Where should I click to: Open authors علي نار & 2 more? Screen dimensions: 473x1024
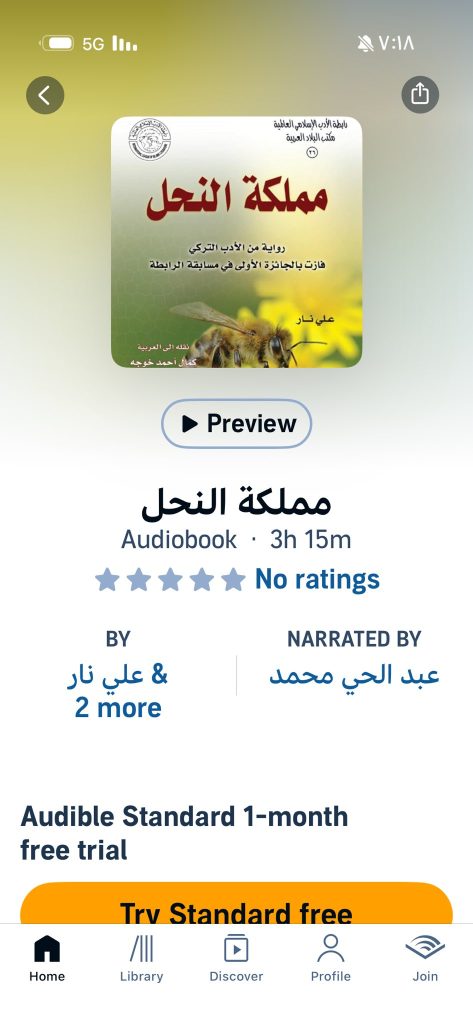[118, 691]
